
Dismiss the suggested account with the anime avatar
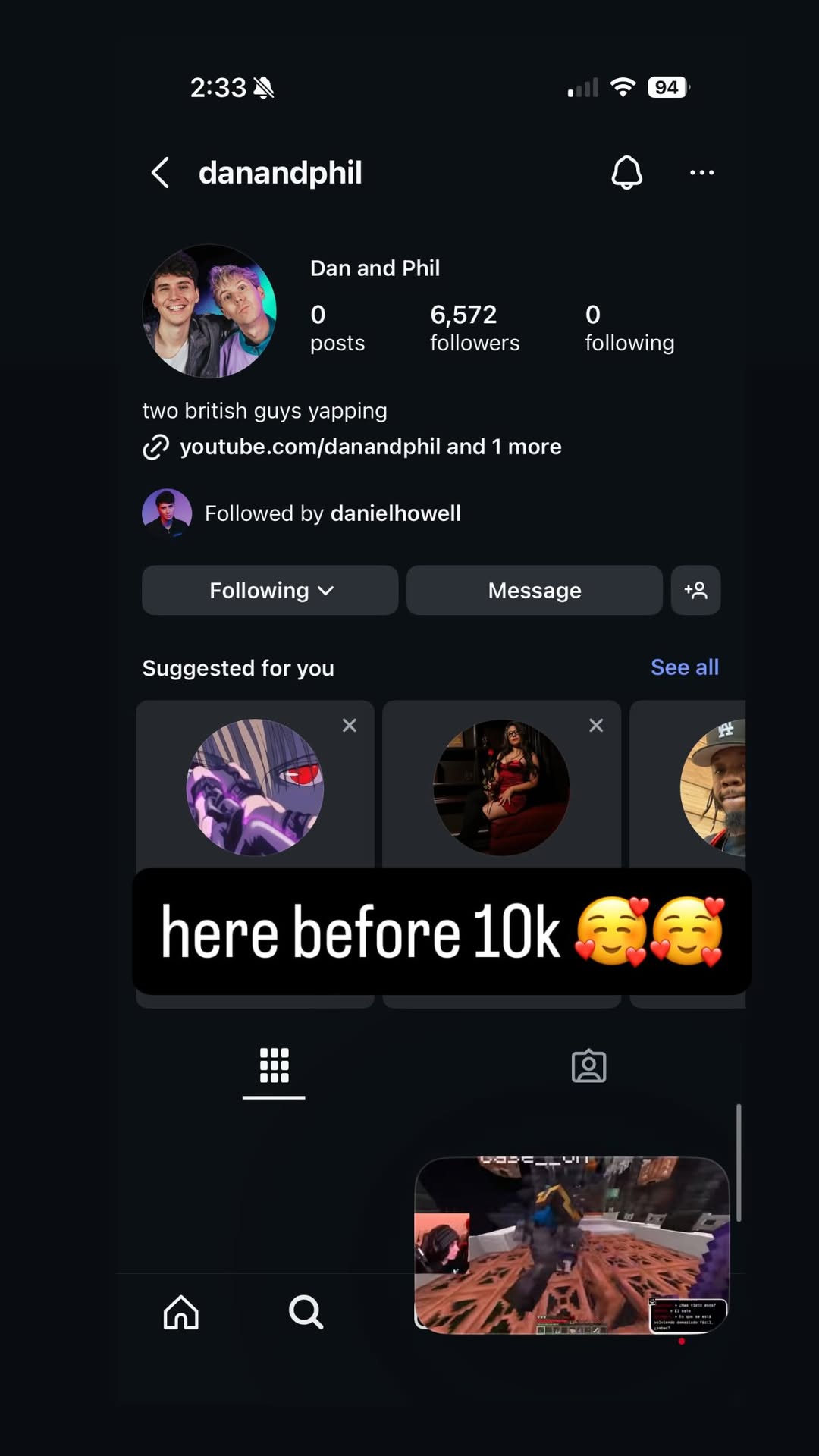(x=350, y=726)
